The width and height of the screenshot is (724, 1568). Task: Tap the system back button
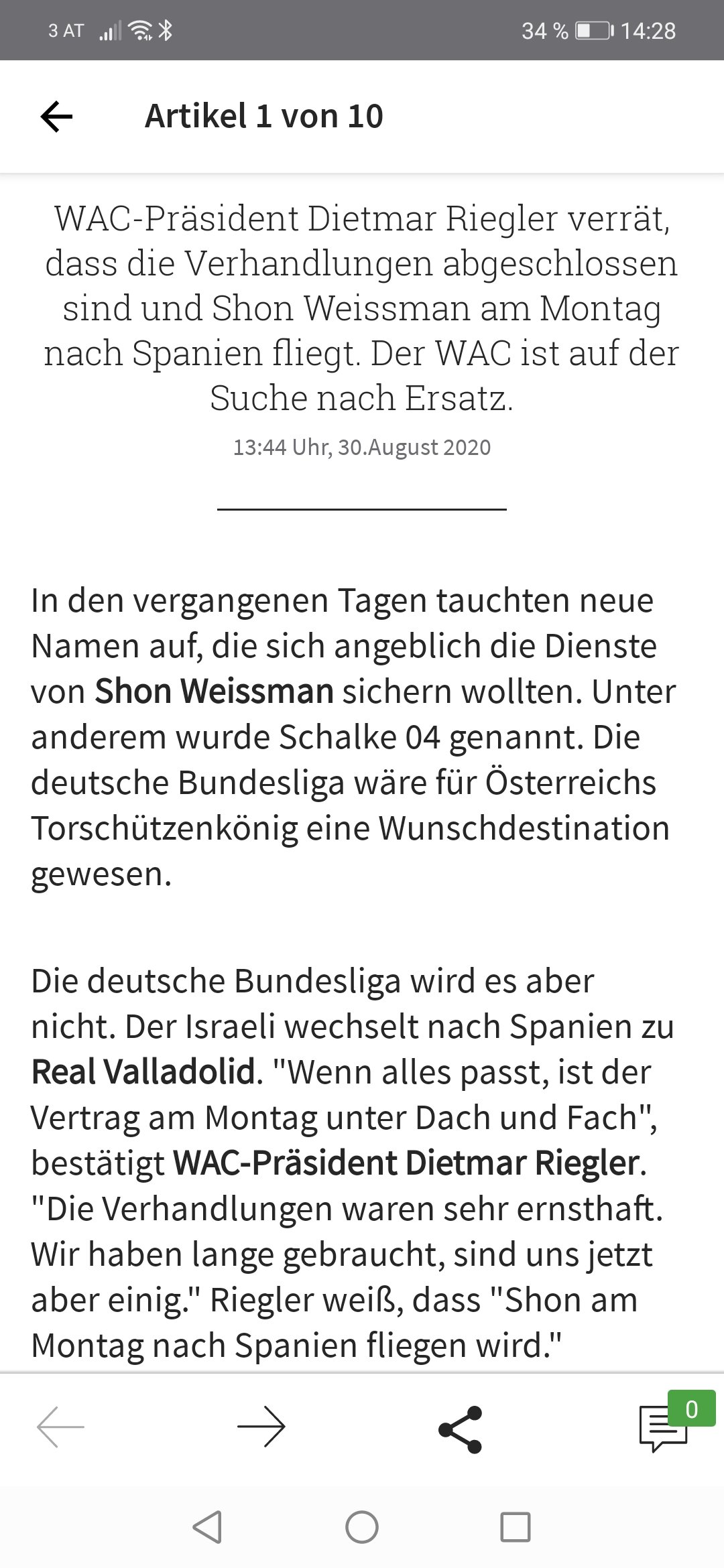(x=207, y=1528)
